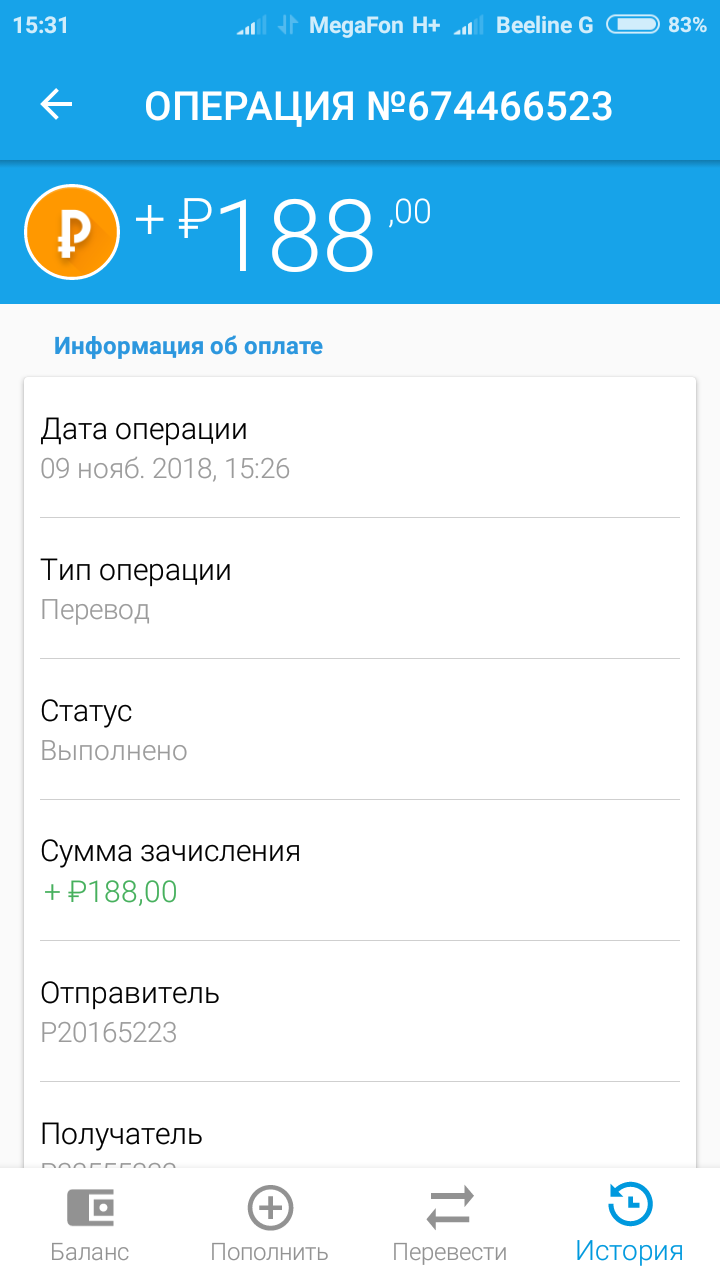Screen dimensions: 720x1280
Task: Select the Перевести tab
Action: (450, 1224)
